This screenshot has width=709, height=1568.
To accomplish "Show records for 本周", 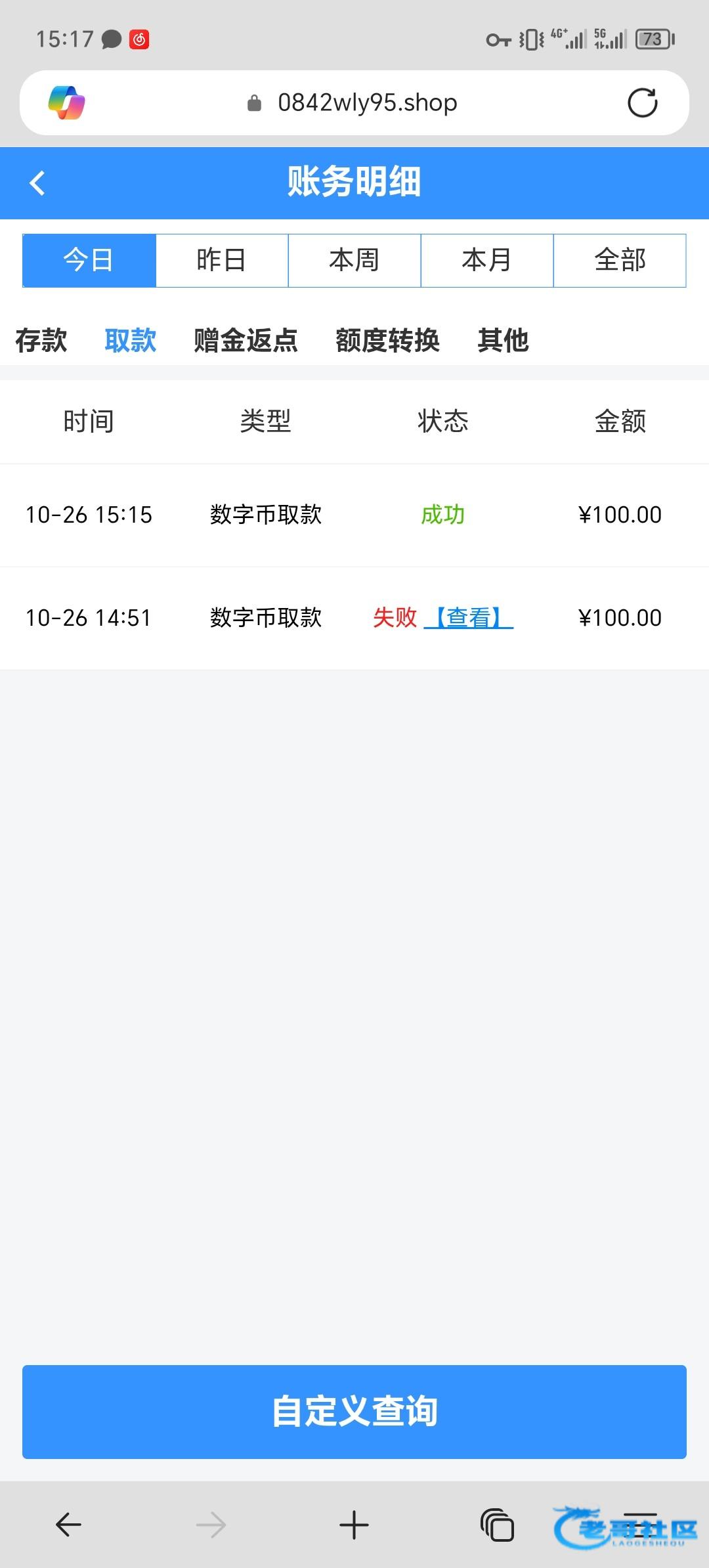I will click(354, 261).
